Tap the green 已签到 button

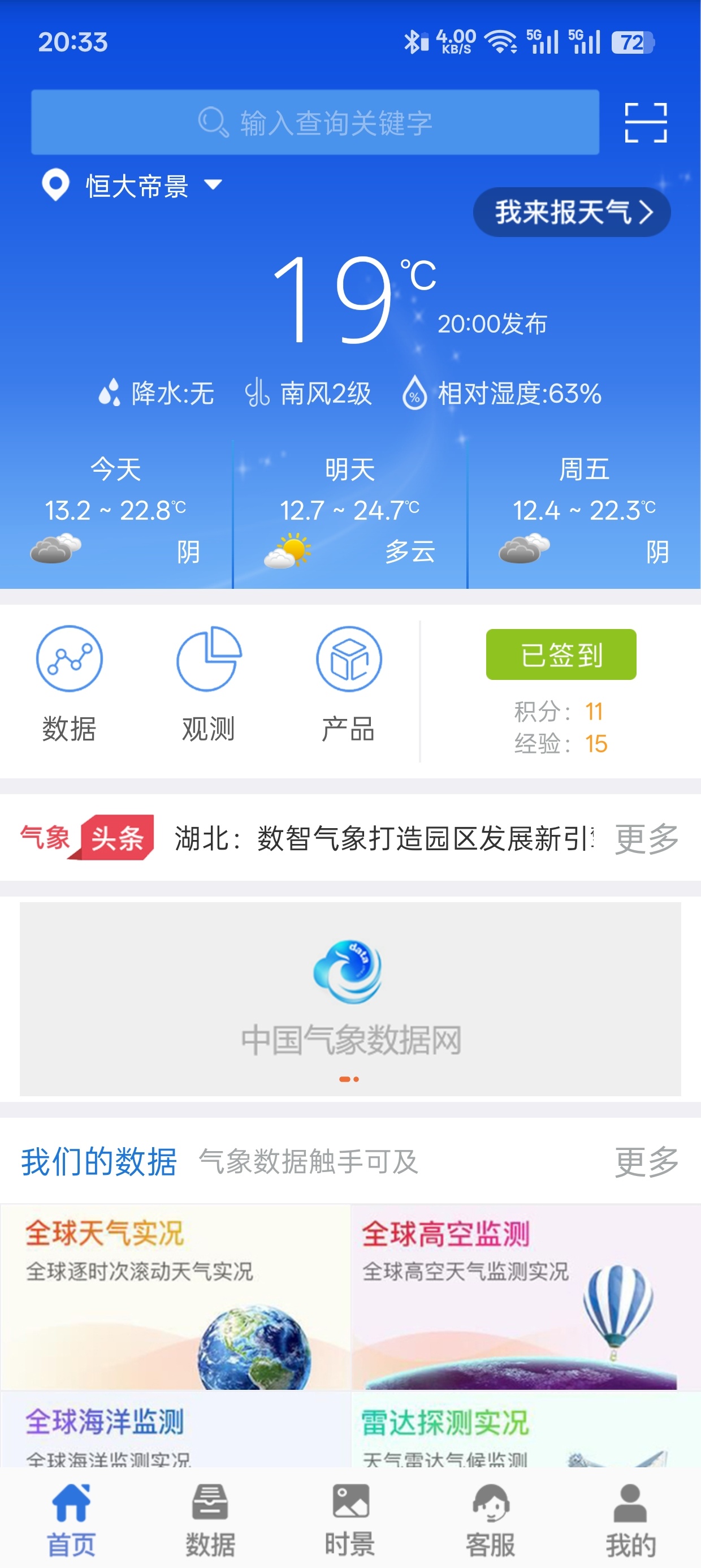tap(560, 654)
